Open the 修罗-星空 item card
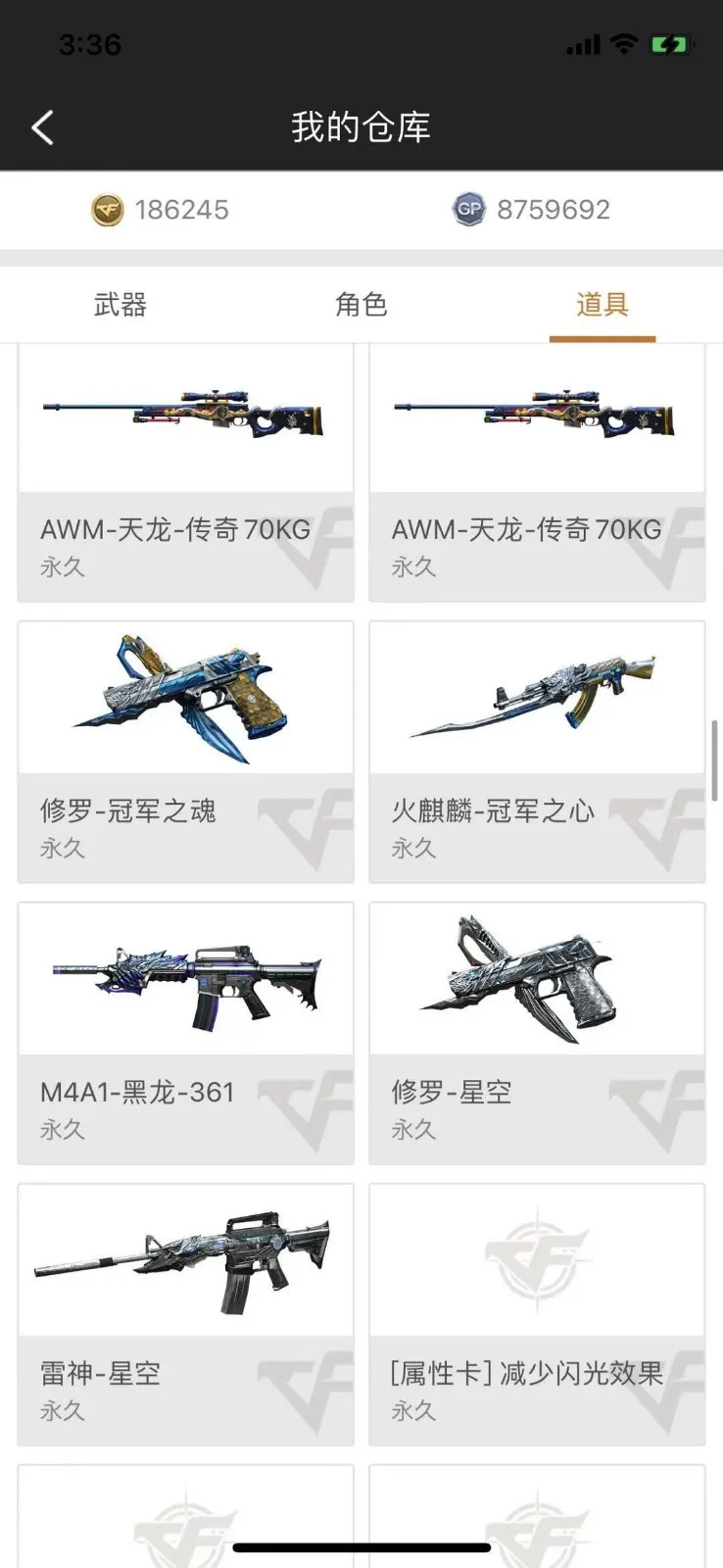The image size is (723, 1568). pos(537,1033)
